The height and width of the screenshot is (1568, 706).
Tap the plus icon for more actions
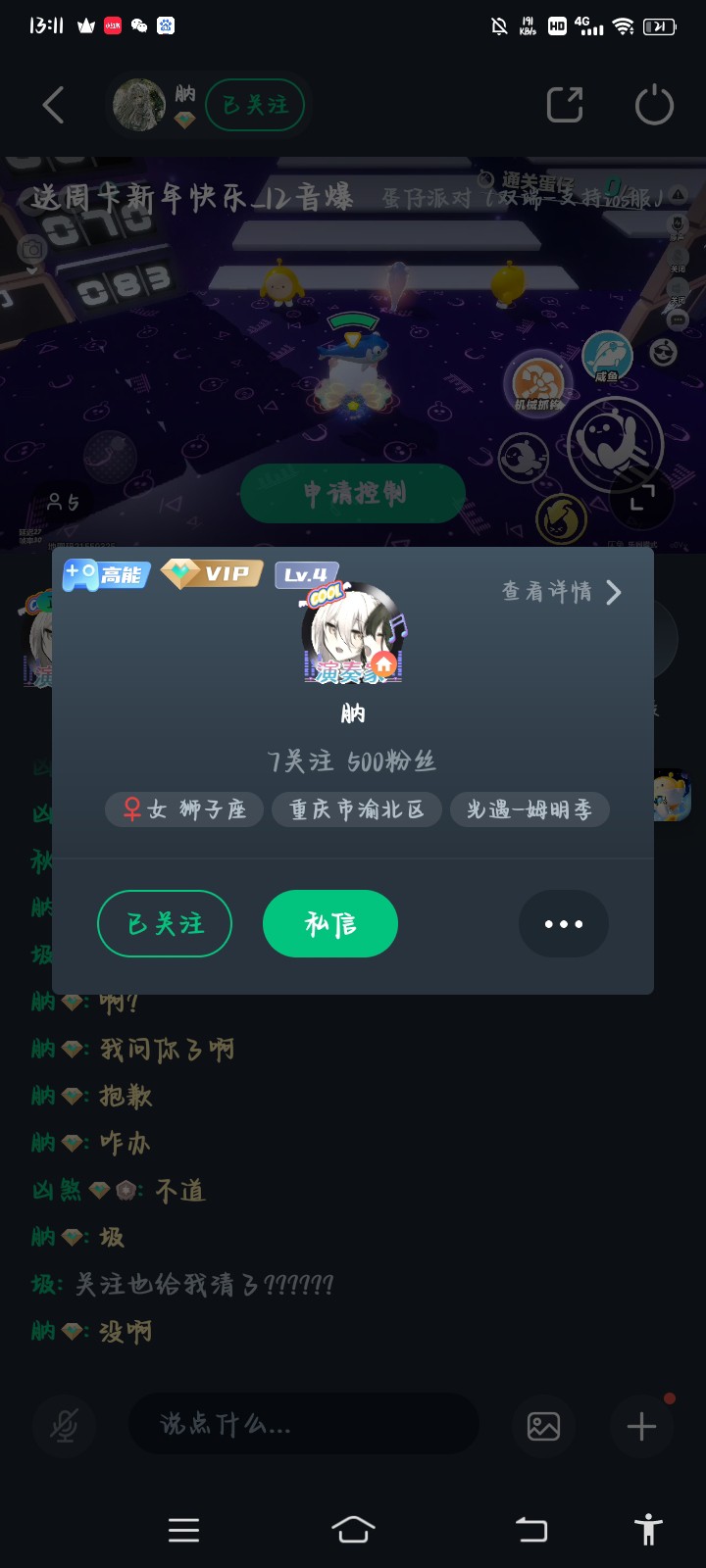[x=641, y=1425]
